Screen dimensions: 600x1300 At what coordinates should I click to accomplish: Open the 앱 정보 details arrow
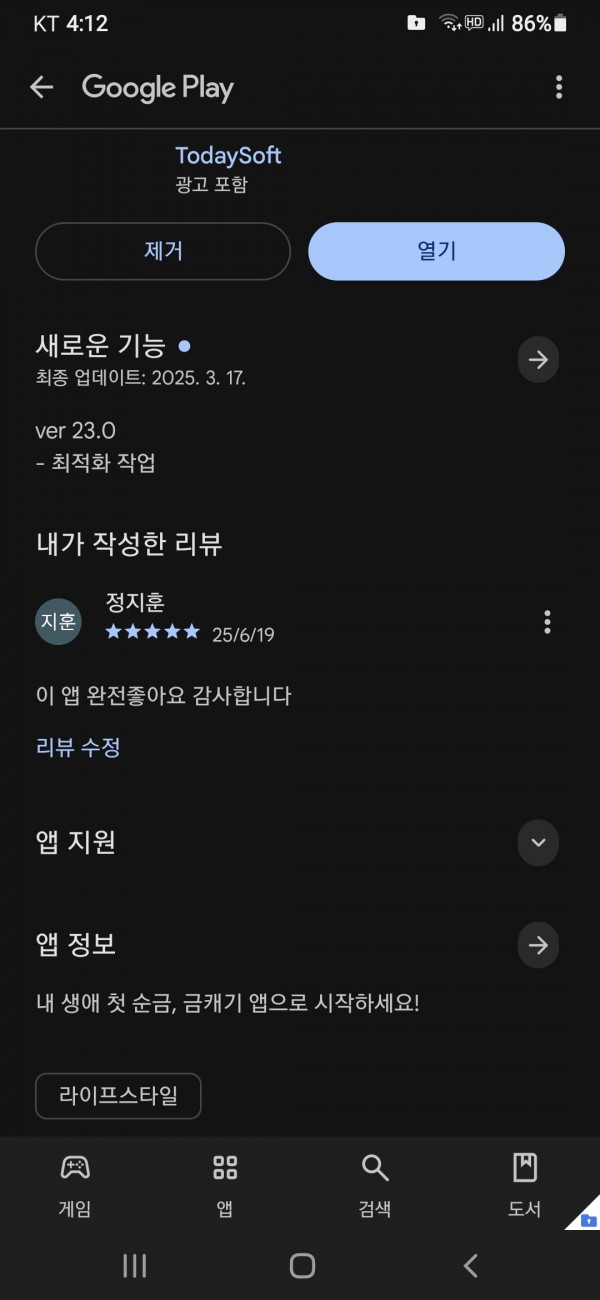pos(538,945)
